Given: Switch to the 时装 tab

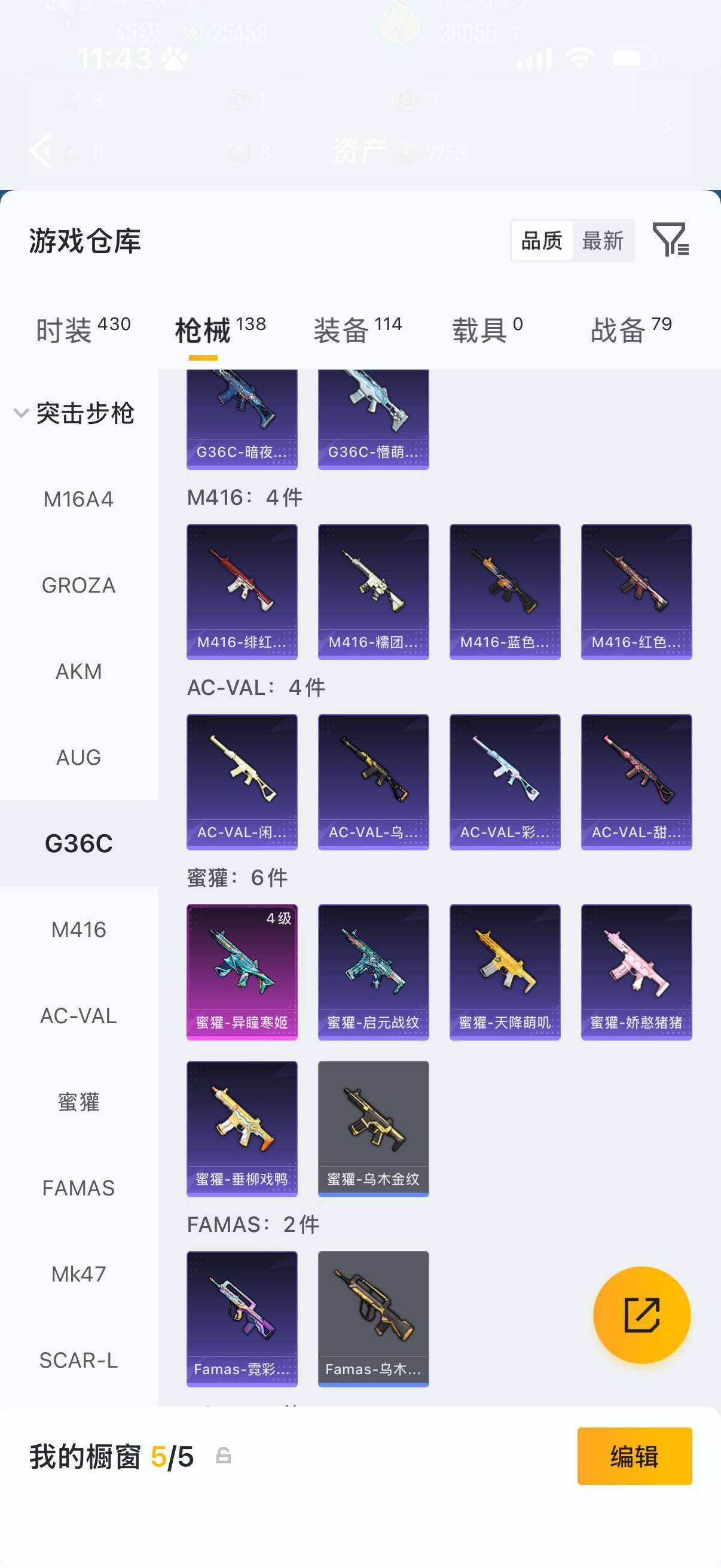Looking at the screenshot, I should (x=83, y=330).
